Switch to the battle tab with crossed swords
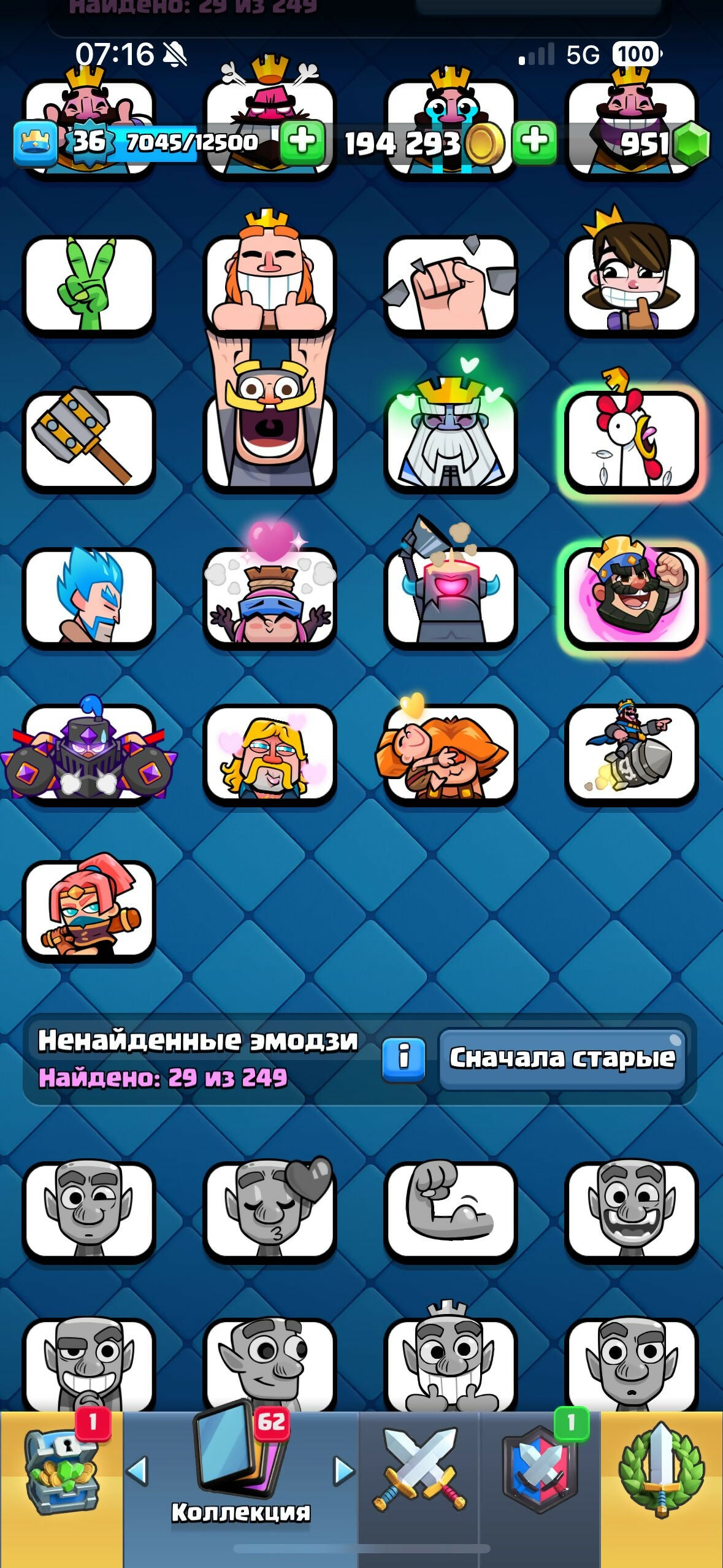This screenshot has width=723, height=1568. click(419, 1472)
